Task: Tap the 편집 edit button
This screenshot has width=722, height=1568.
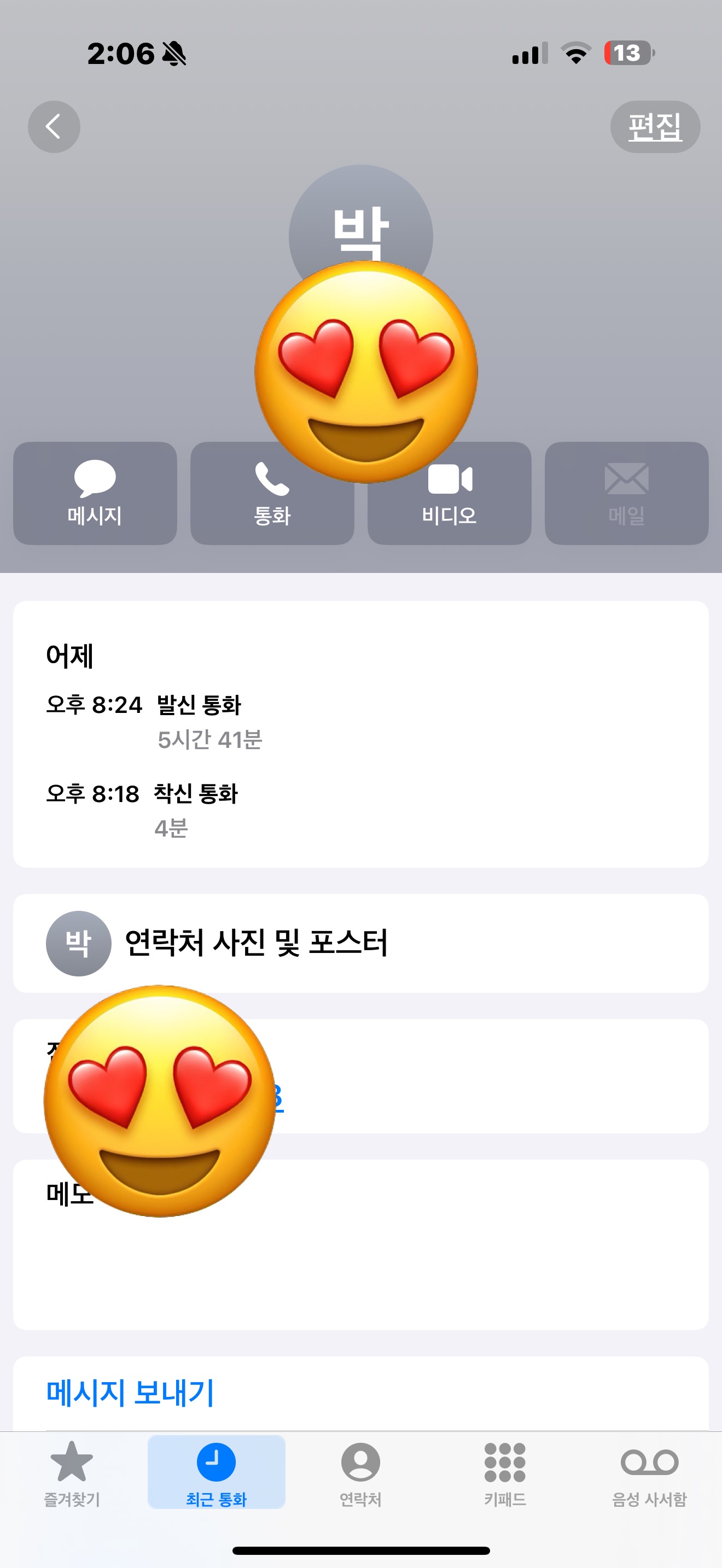Action: 654,127
